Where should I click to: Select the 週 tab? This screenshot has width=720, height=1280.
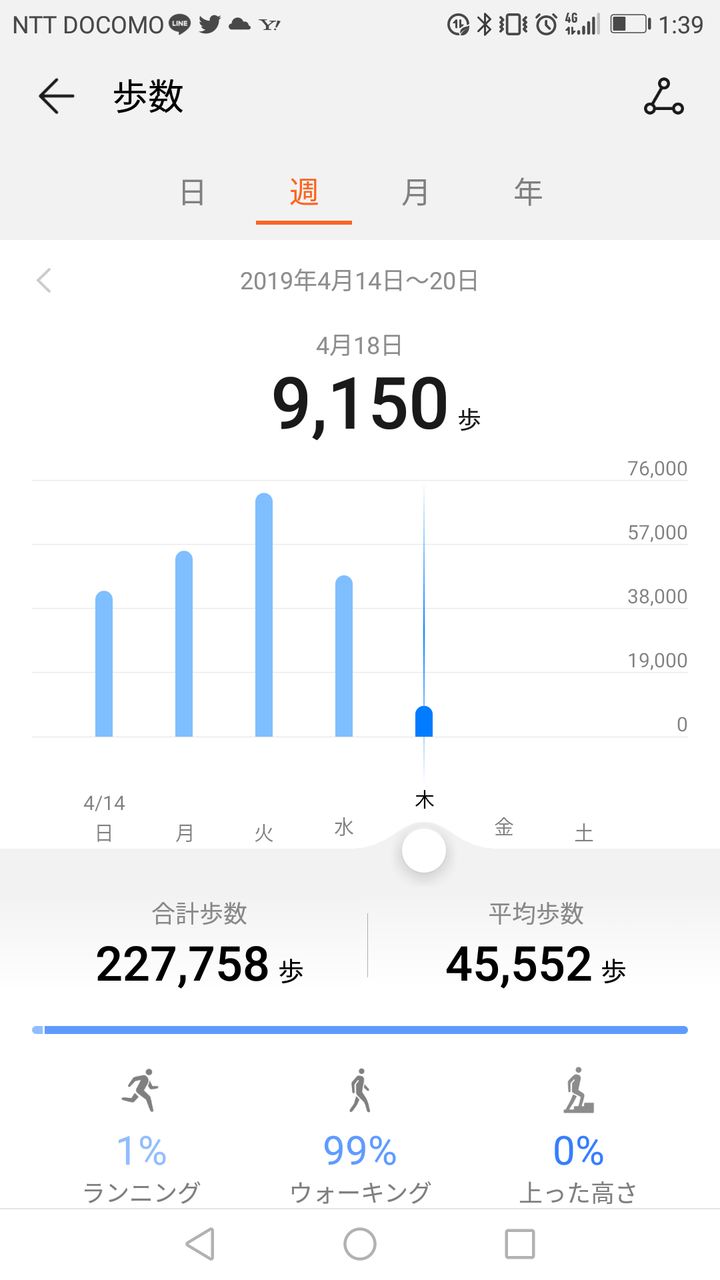[x=304, y=191]
